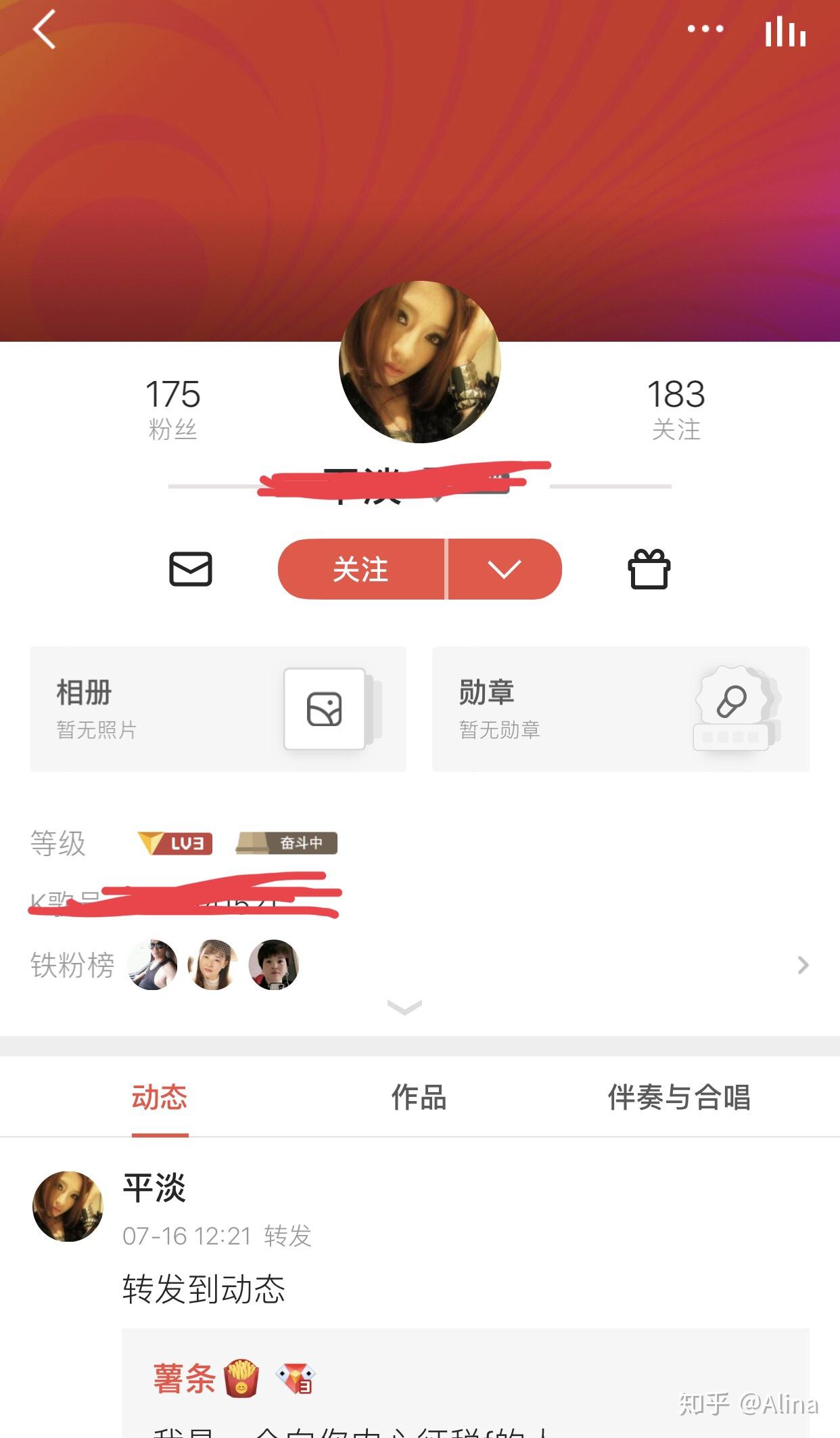Follow this user with 关注 button
840x1438 pixels.
361,569
